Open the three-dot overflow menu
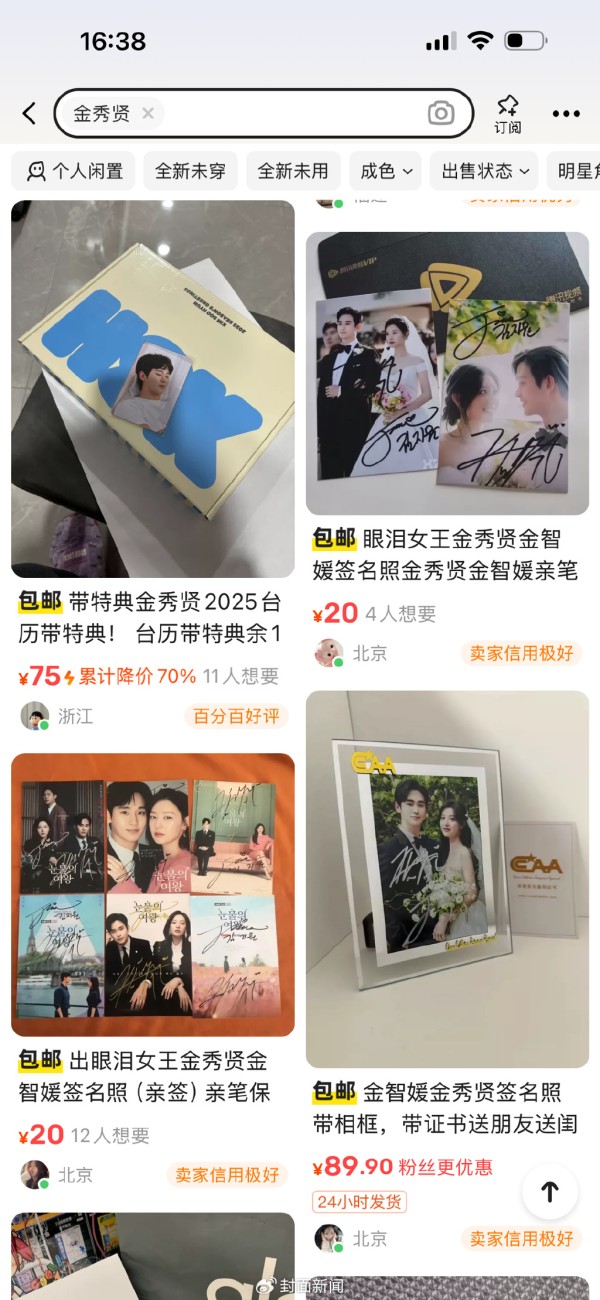The image size is (600, 1300). (x=566, y=113)
